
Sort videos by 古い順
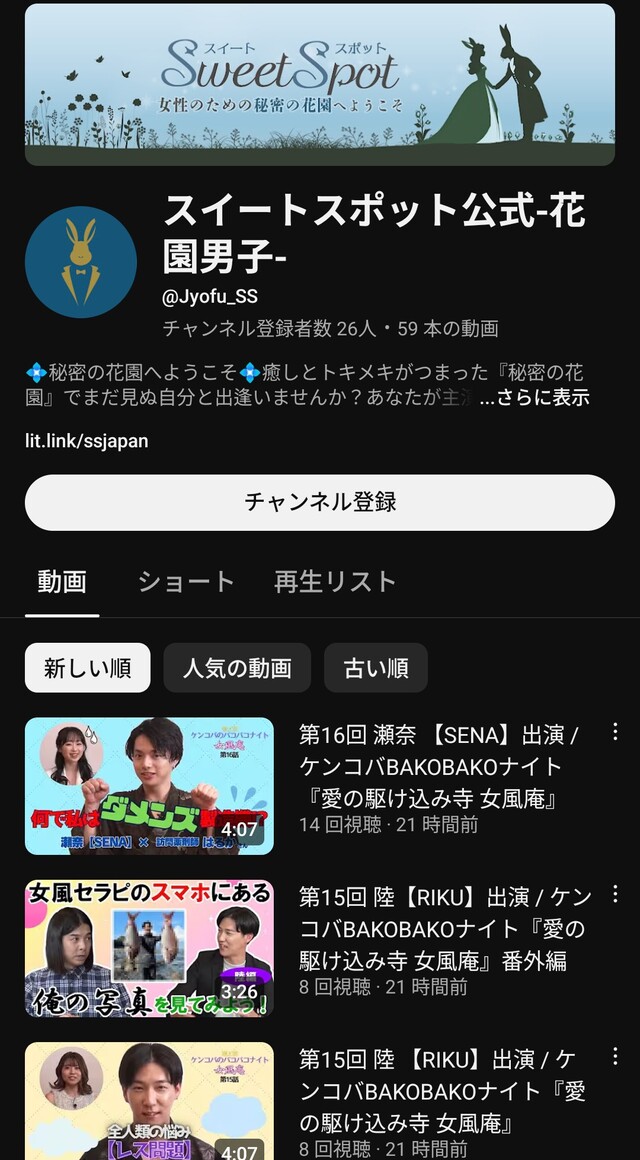click(x=376, y=668)
